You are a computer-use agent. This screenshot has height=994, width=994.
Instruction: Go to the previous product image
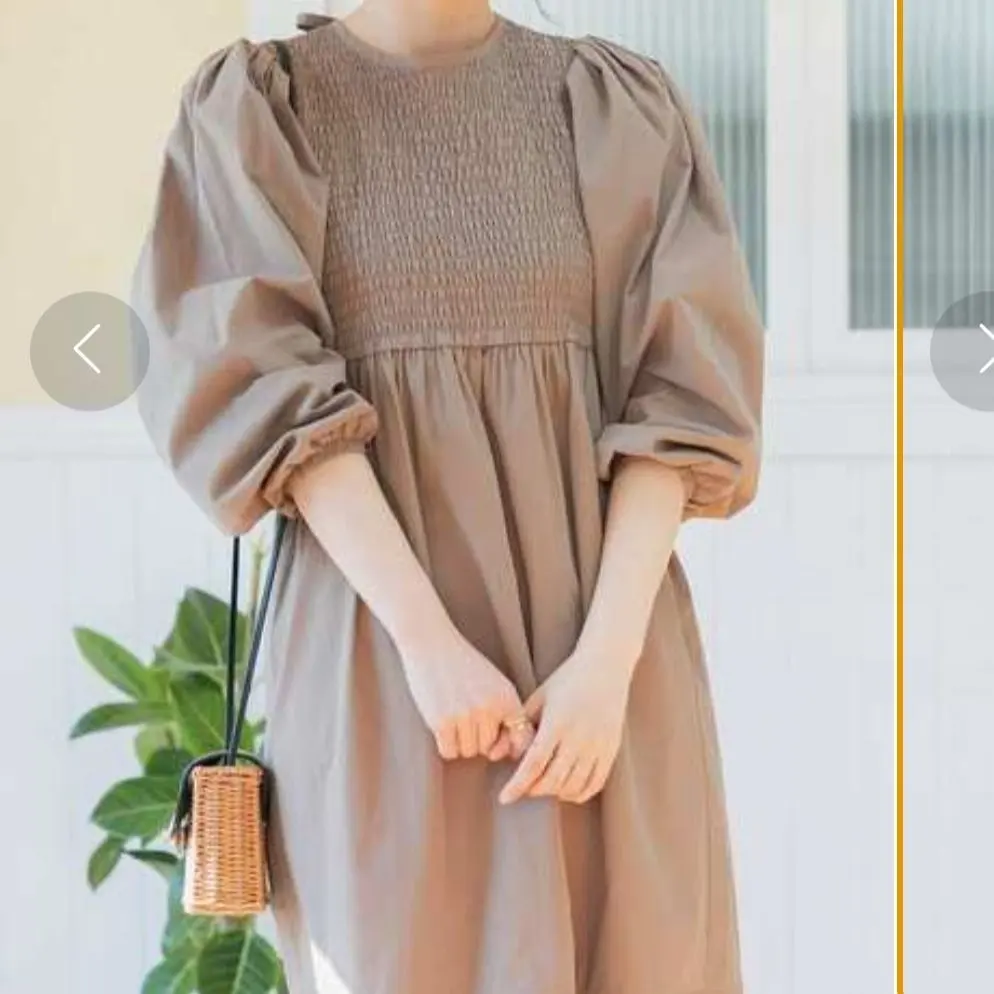(x=89, y=350)
